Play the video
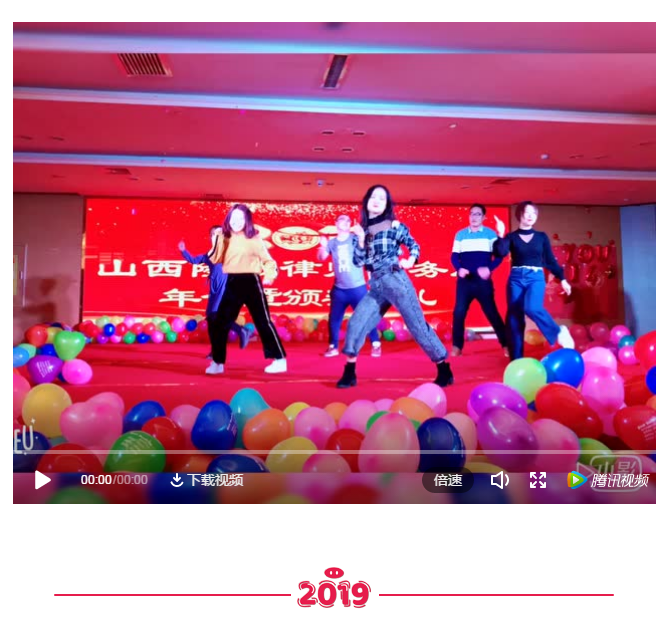Screen dimensions: 669x636 click(43, 480)
